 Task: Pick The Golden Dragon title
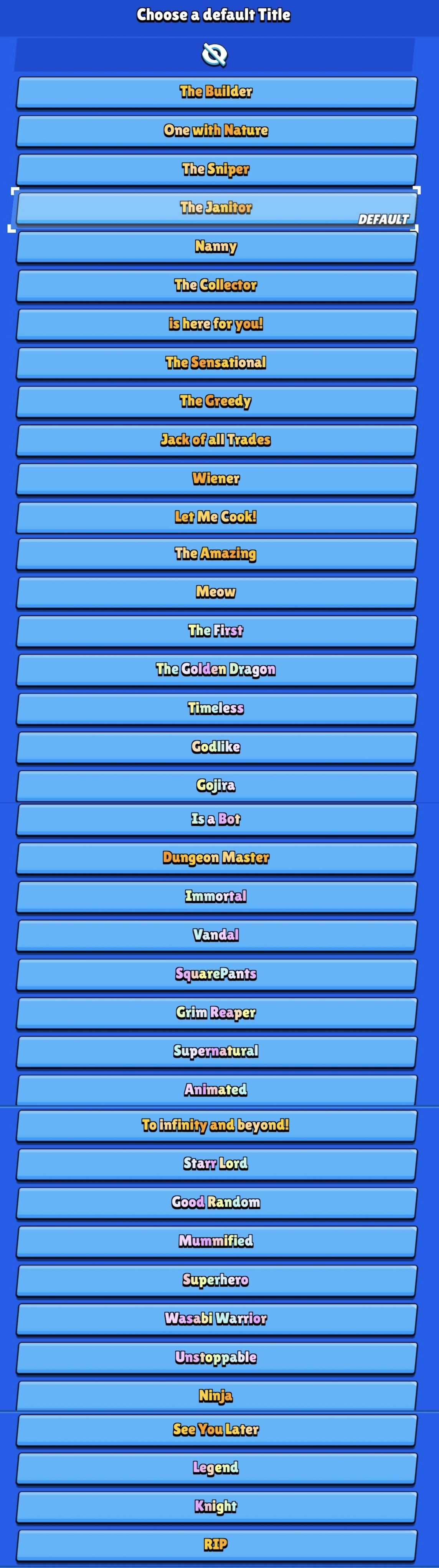216,670
